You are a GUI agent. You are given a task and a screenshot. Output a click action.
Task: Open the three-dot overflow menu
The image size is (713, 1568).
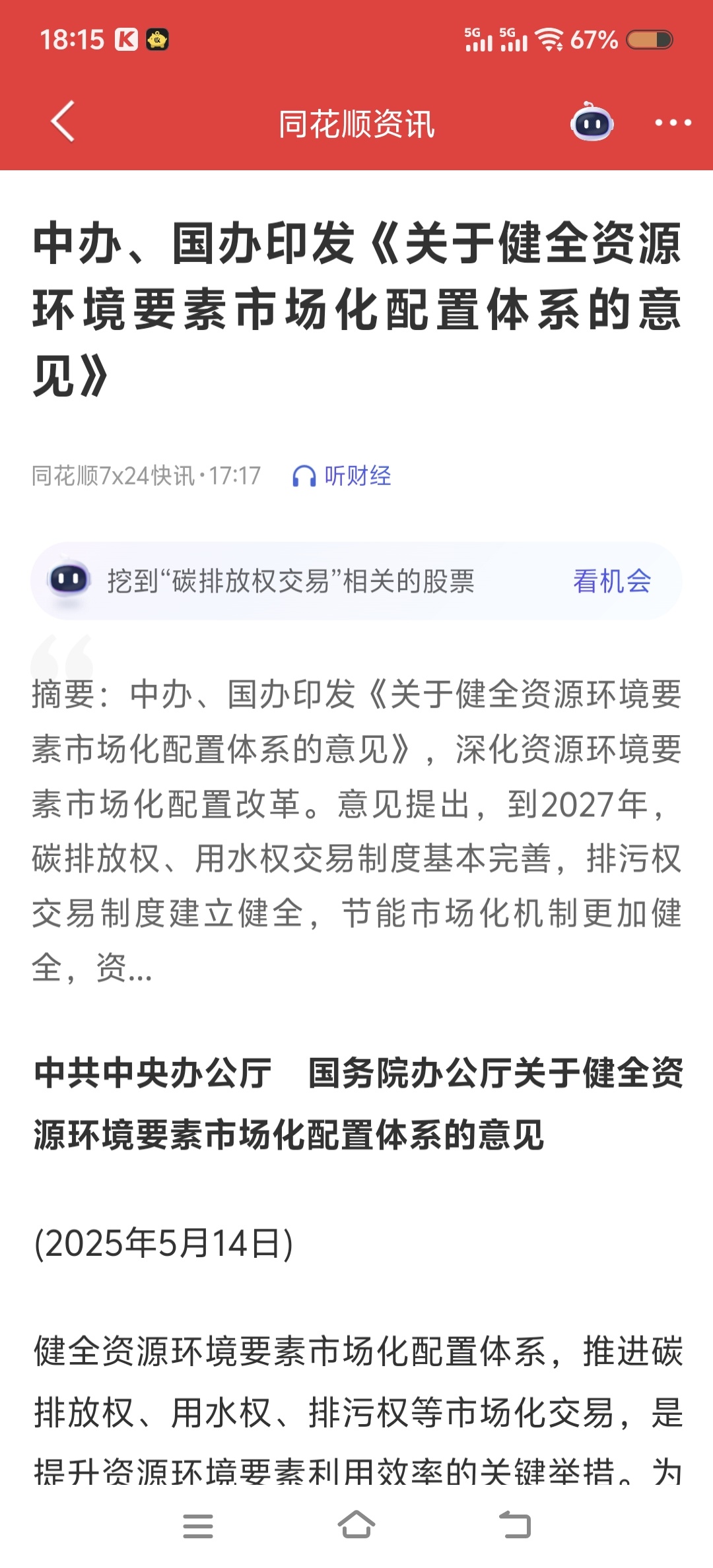(x=673, y=123)
